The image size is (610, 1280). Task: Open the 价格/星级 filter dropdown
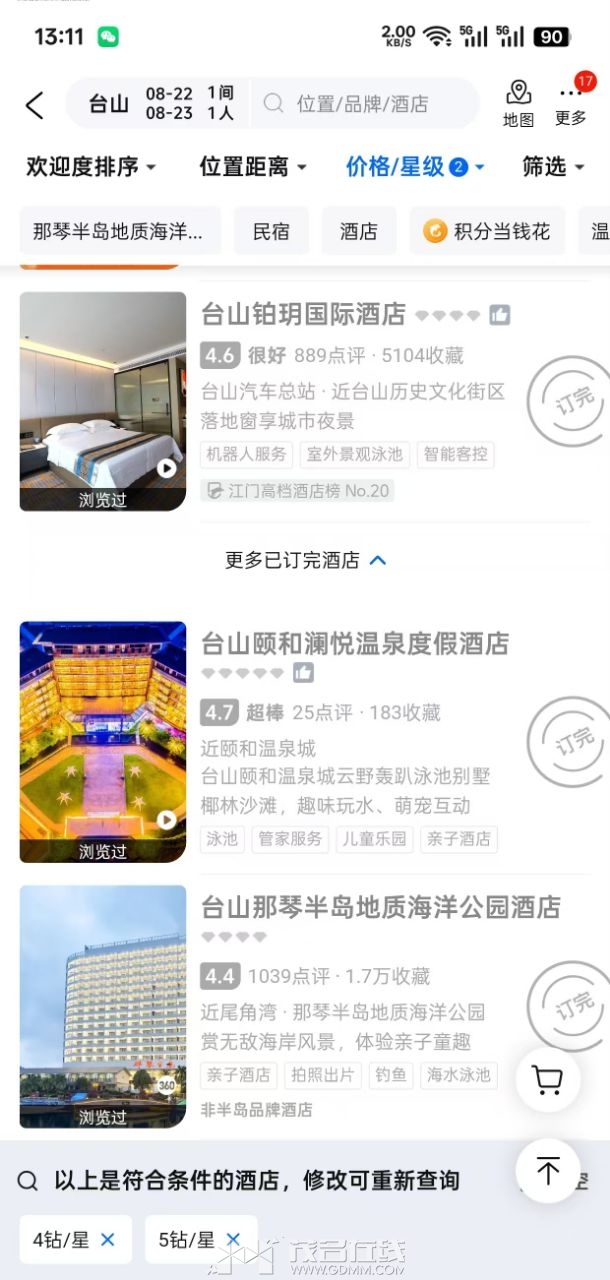415,167
